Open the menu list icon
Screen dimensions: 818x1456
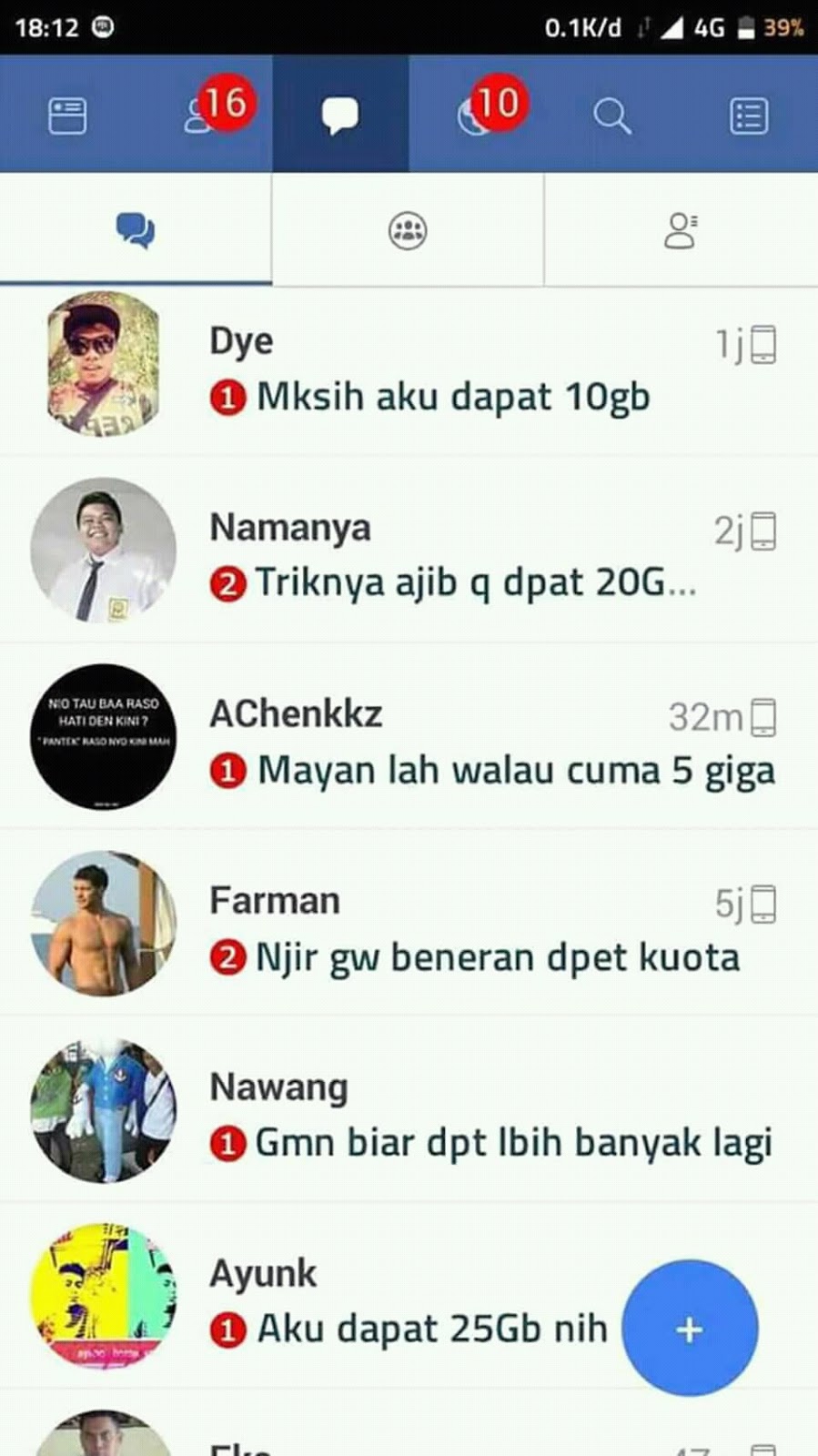[x=749, y=116]
